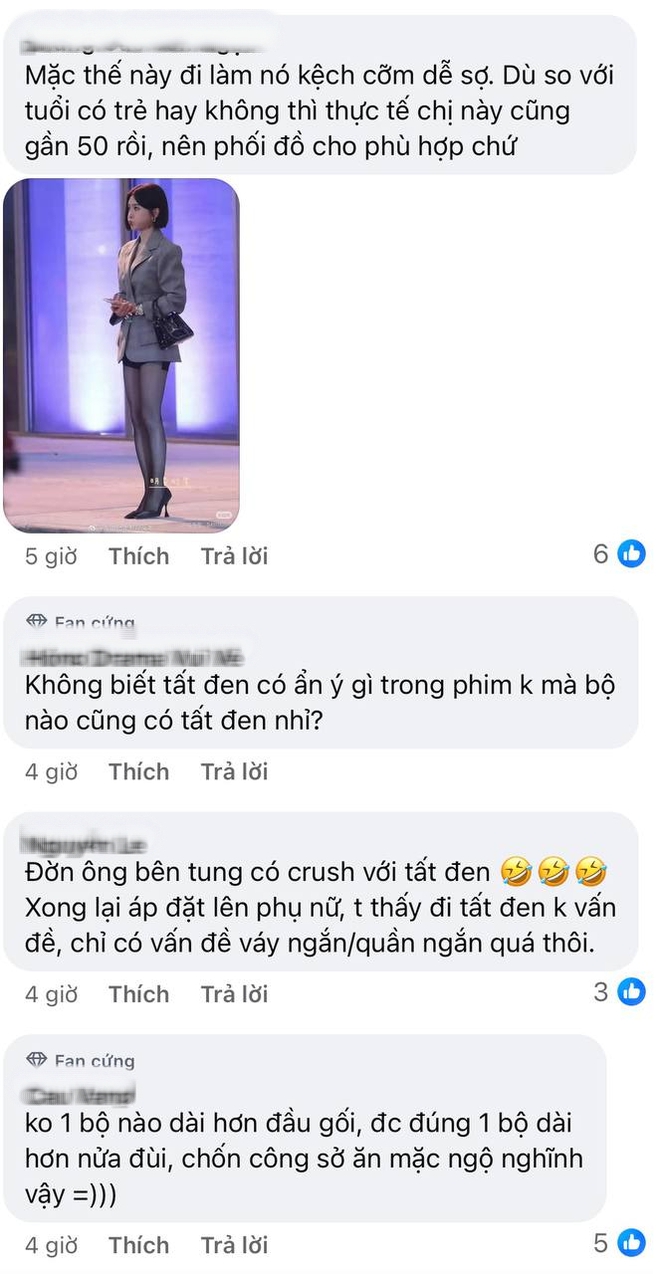Reply to the comment starting 'Không biết tất đen'
This screenshot has width=660, height=1274.
click(x=234, y=772)
